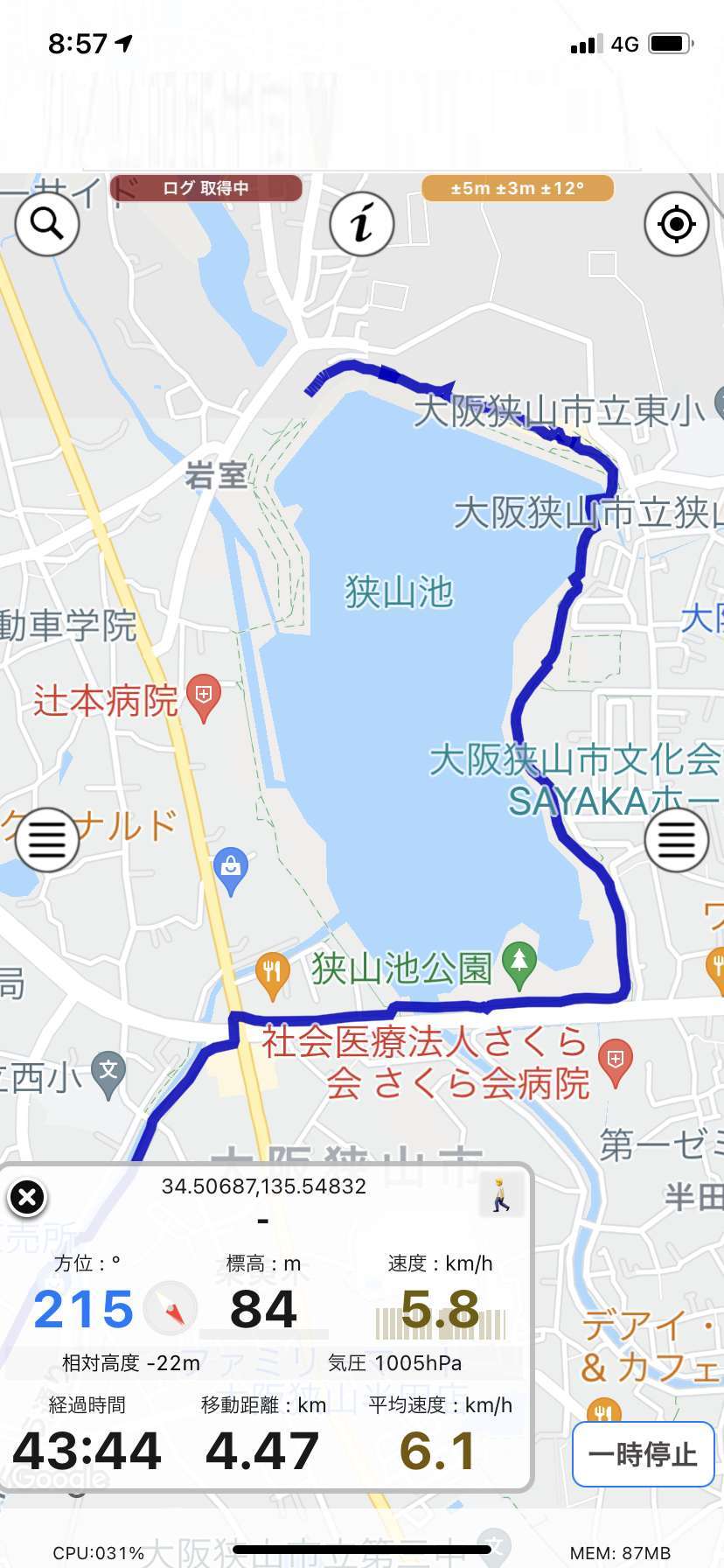724x1568 pixels.
Task: Open the left hamburger menu
Action: pyautogui.click(x=47, y=840)
